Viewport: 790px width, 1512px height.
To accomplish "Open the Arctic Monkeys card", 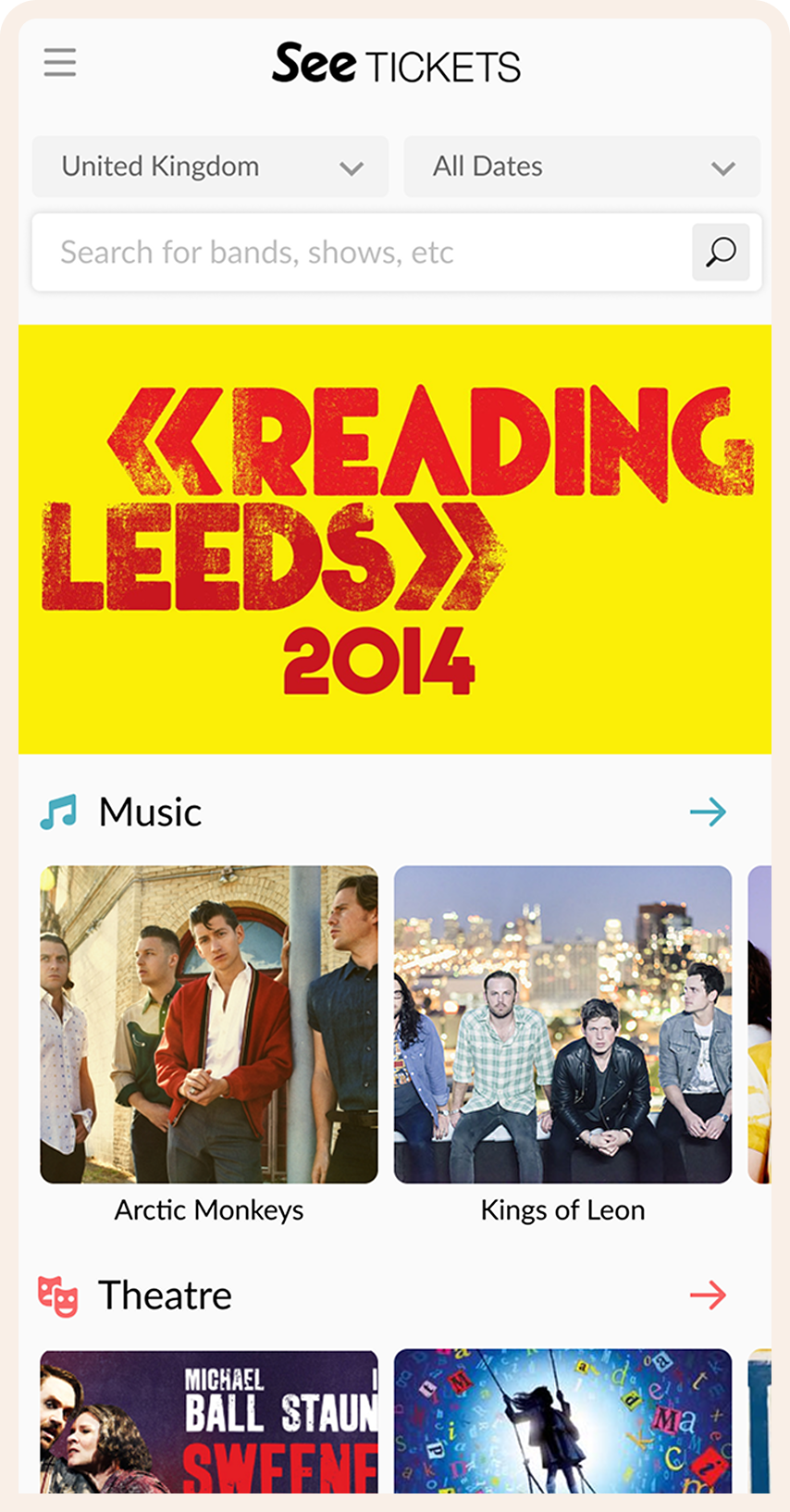I will (x=209, y=1024).
